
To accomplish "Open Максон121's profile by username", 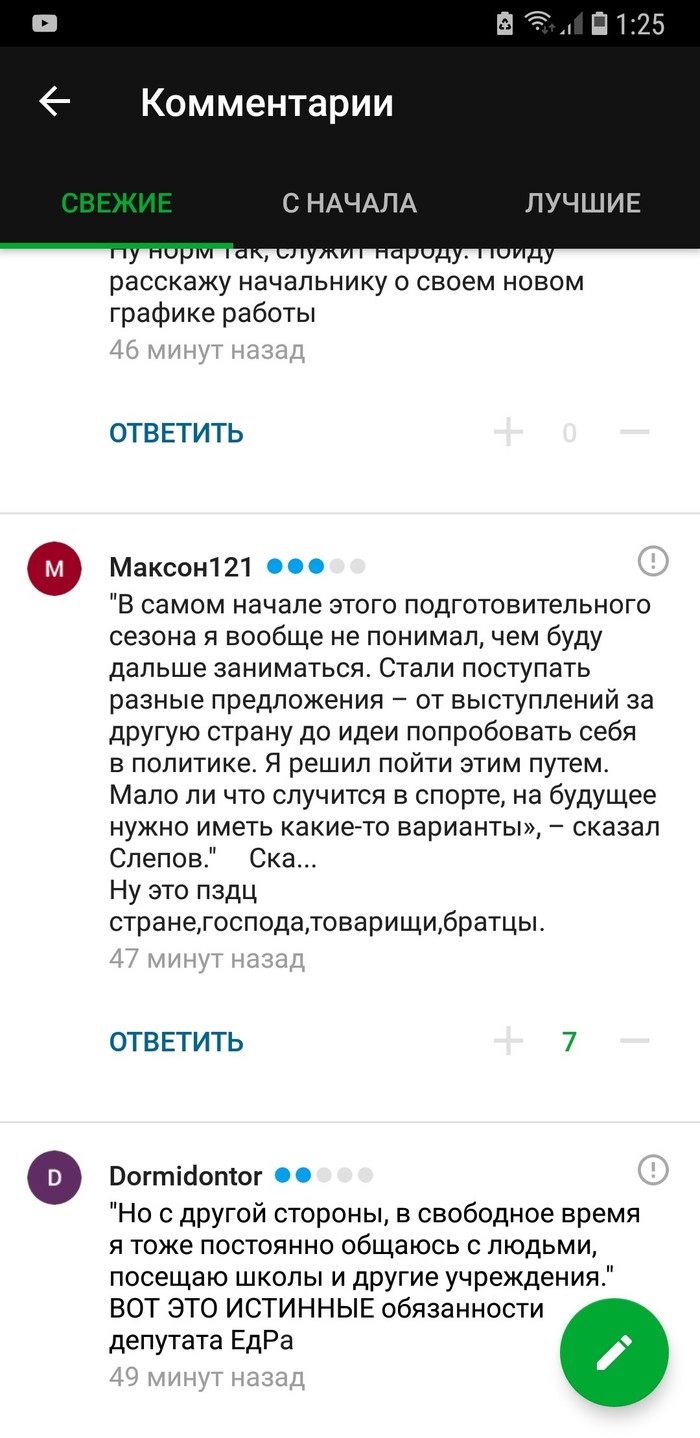I will point(181,568).
